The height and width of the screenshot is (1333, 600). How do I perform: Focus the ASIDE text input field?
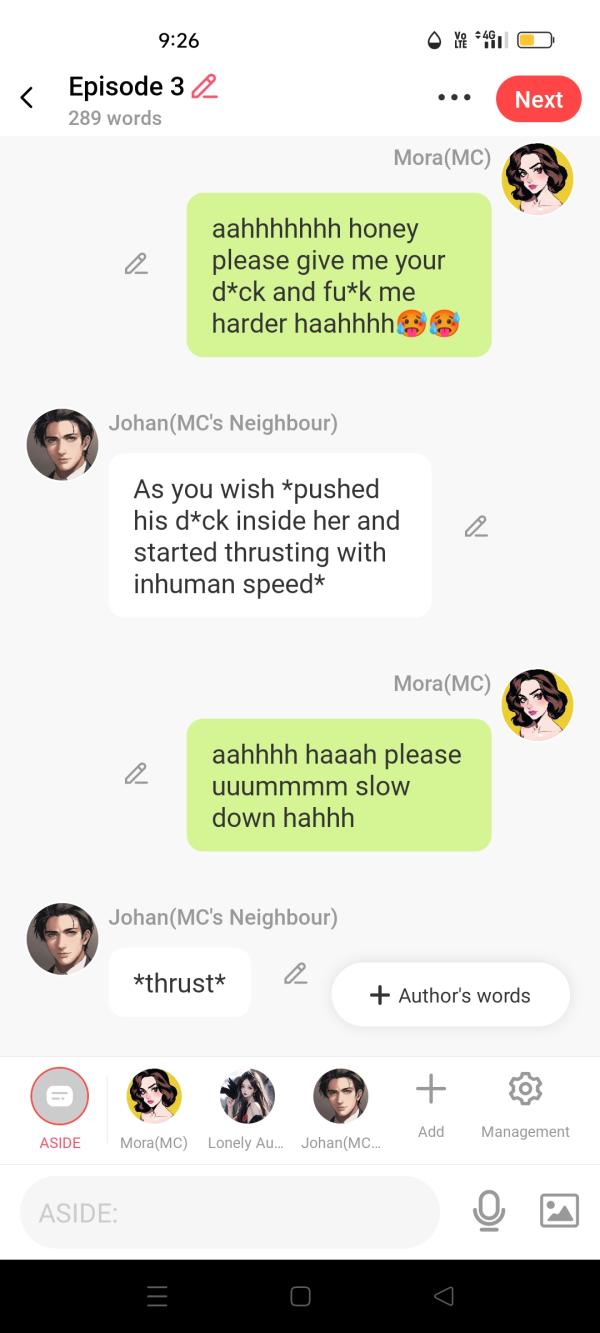pyautogui.click(x=230, y=1212)
